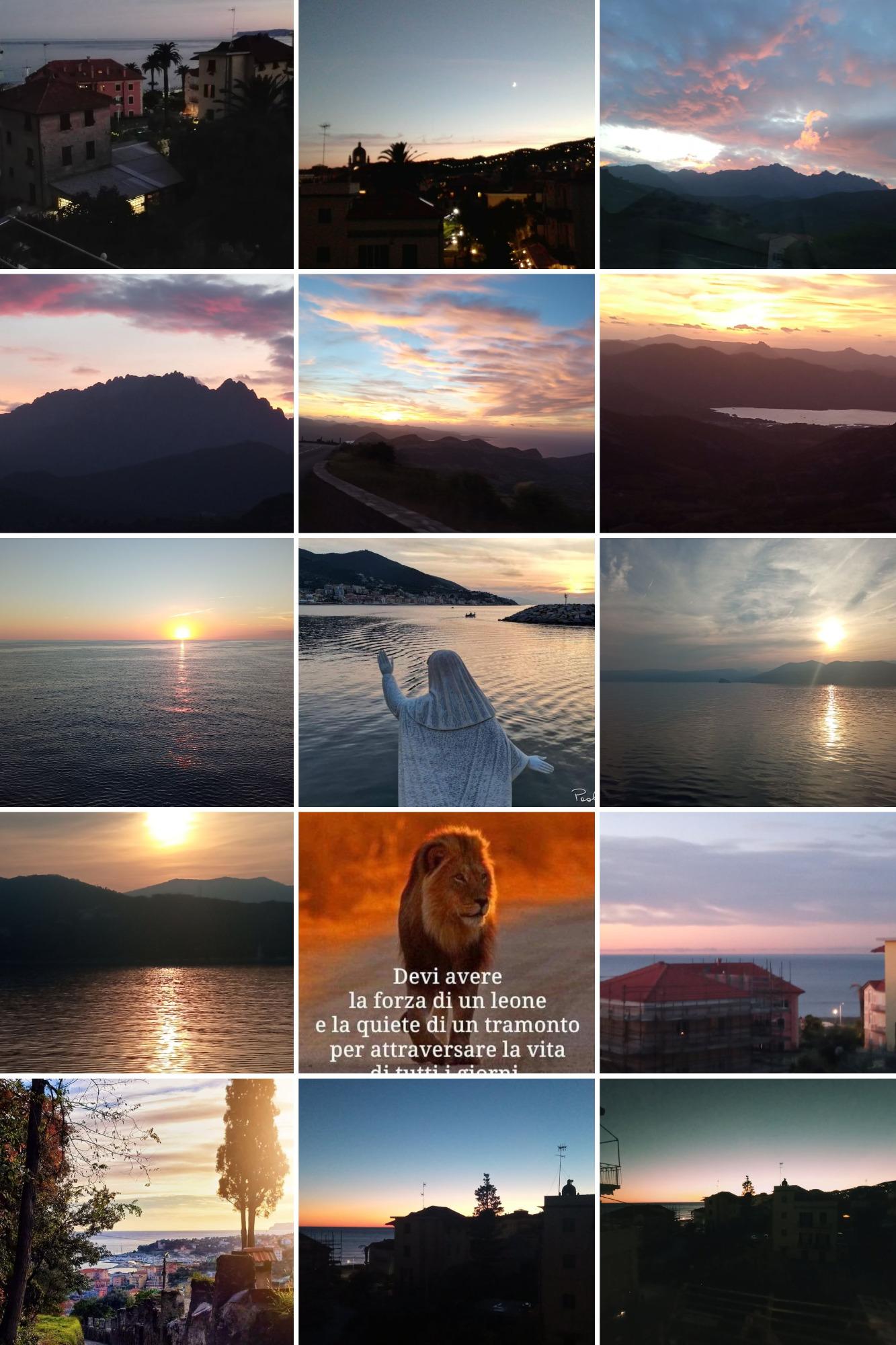Open the sun reflecting on lake photo
896x1345 pixels.
click(147, 941)
